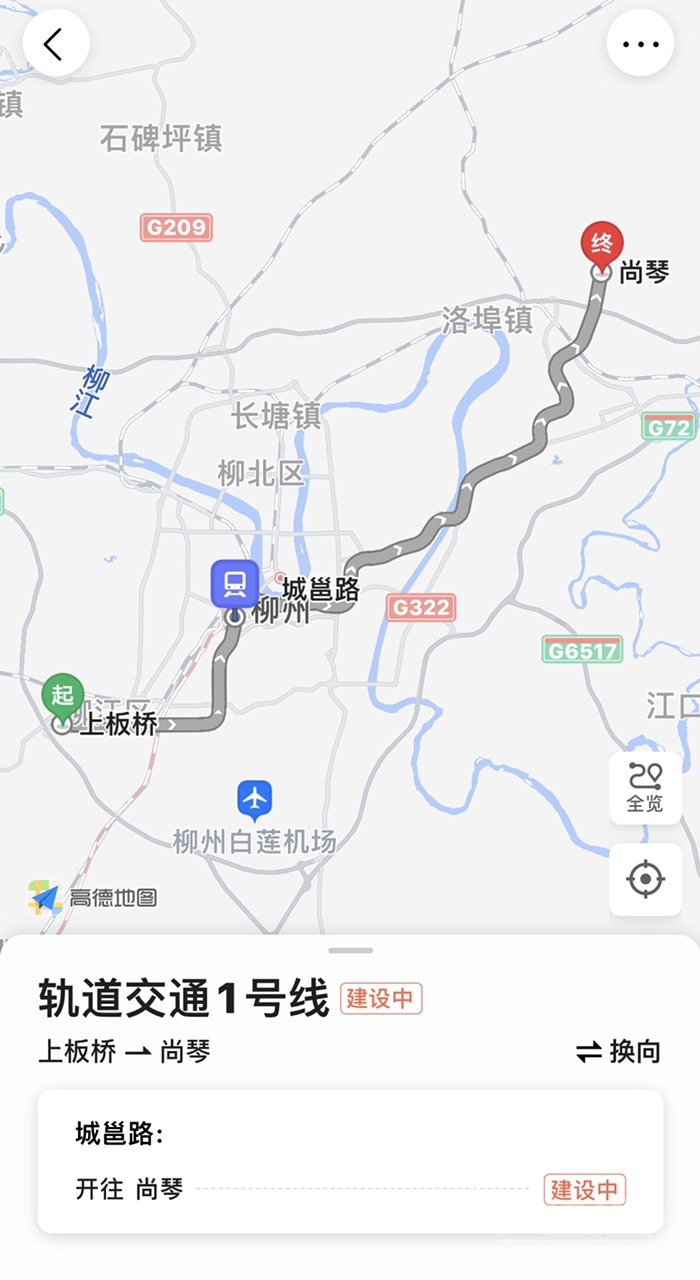The width and height of the screenshot is (700, 1280).
Task: Expand the route details panel handle
Action: coord(350,950)
